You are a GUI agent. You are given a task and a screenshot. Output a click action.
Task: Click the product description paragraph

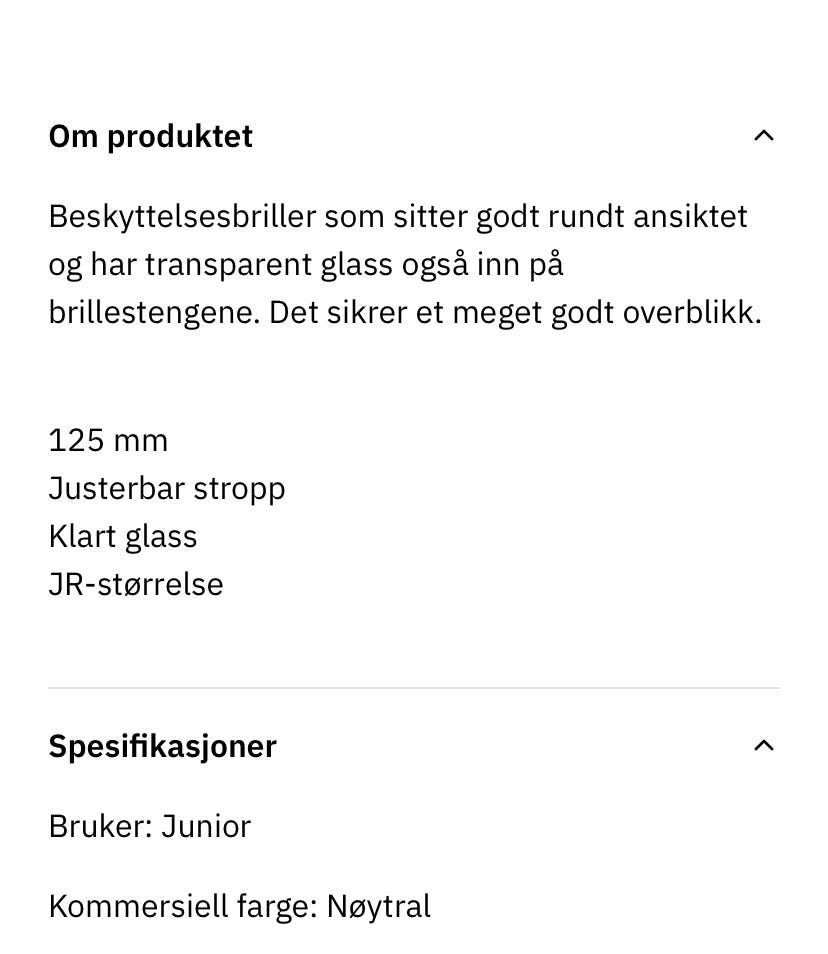[398, 263]
